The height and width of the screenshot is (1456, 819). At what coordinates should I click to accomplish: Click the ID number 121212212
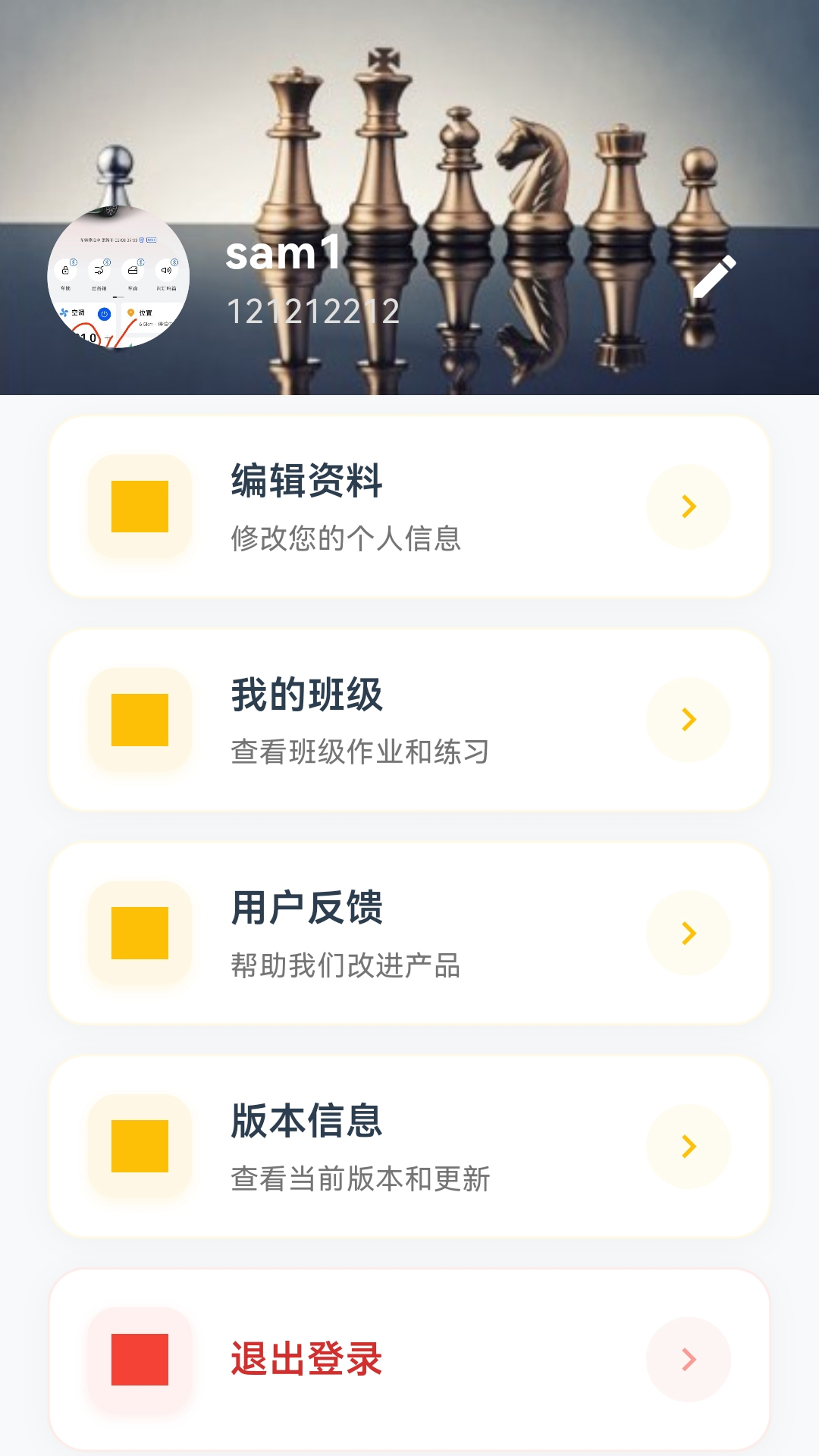tap(312, 309)
